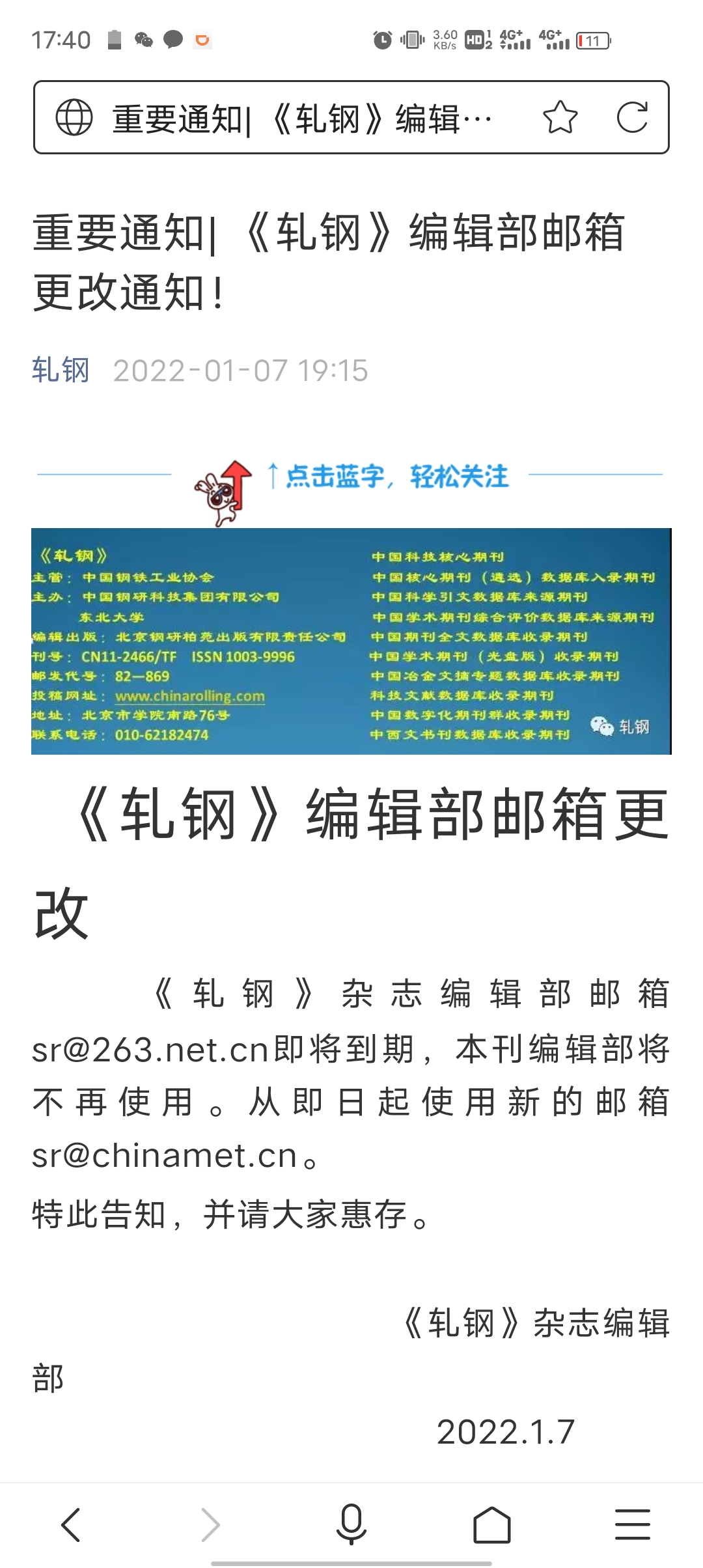Open the browser home page
This screenshot has height=1568, width=703.
492,1525
